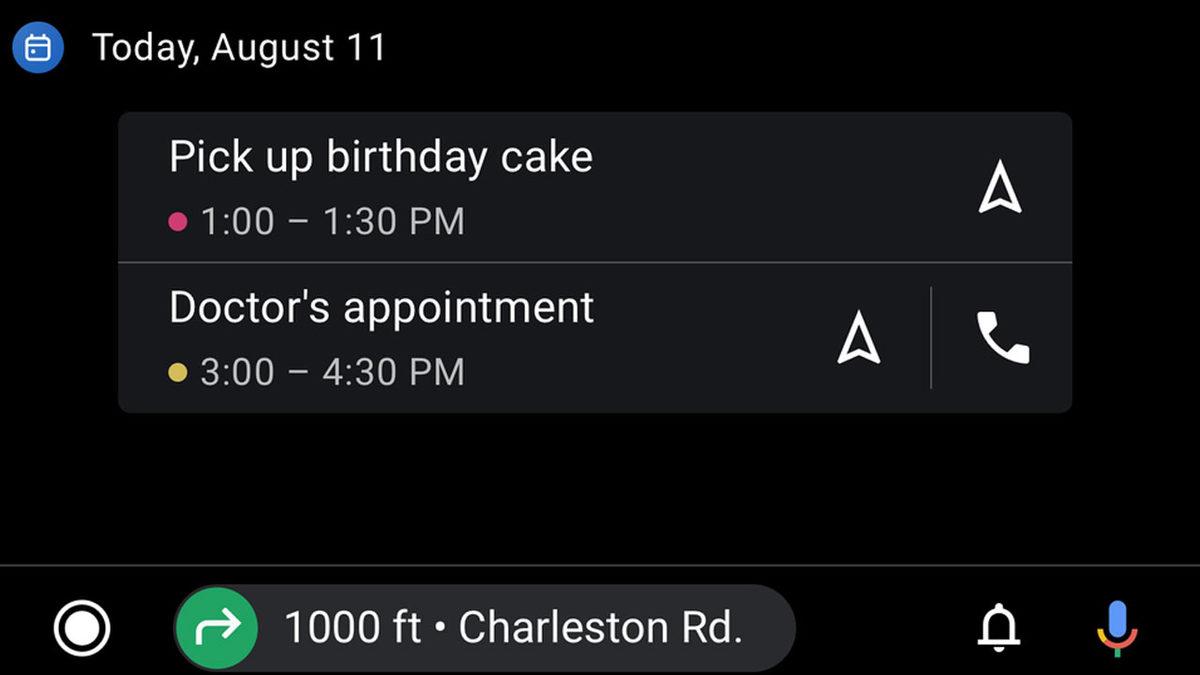Open the notifications bell
This screenshot has height=675, width=1200.
[998, 628]
